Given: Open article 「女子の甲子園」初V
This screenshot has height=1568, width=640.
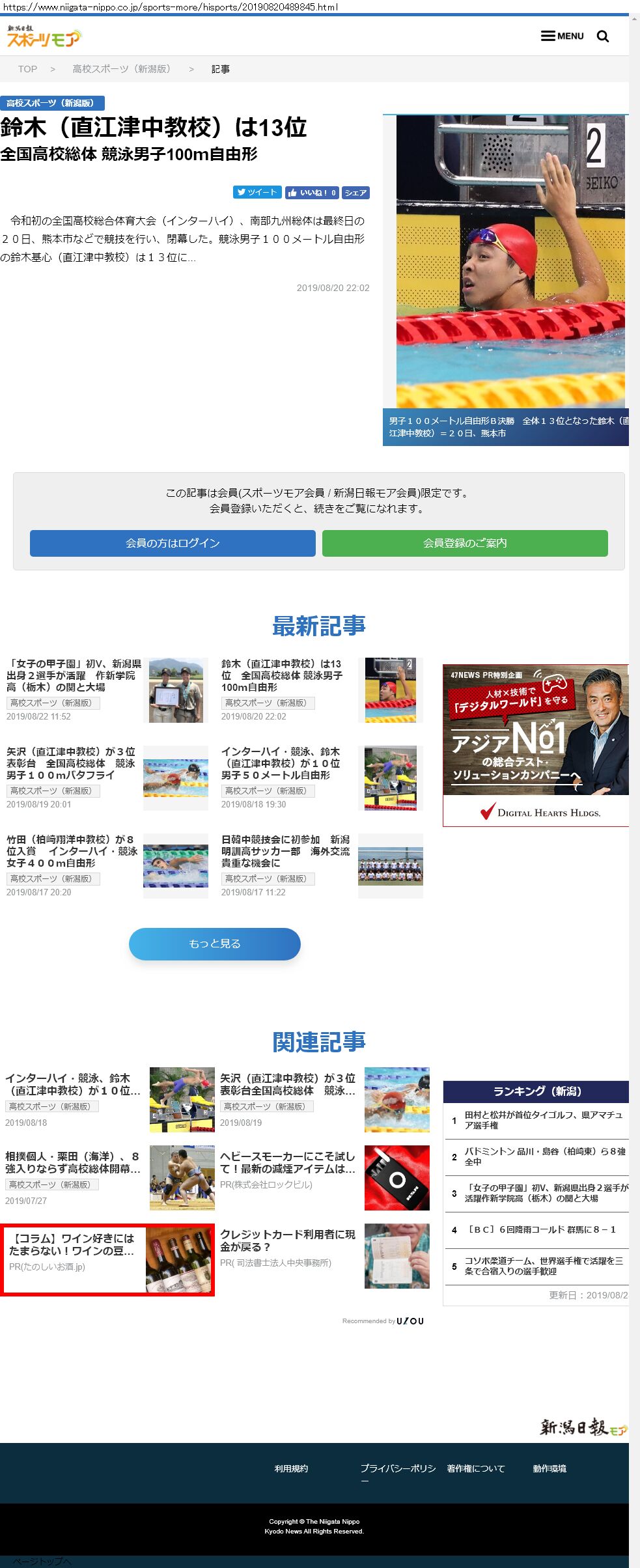Looking at the screenshot, I should pyautogui.click(x=74, y=675).
